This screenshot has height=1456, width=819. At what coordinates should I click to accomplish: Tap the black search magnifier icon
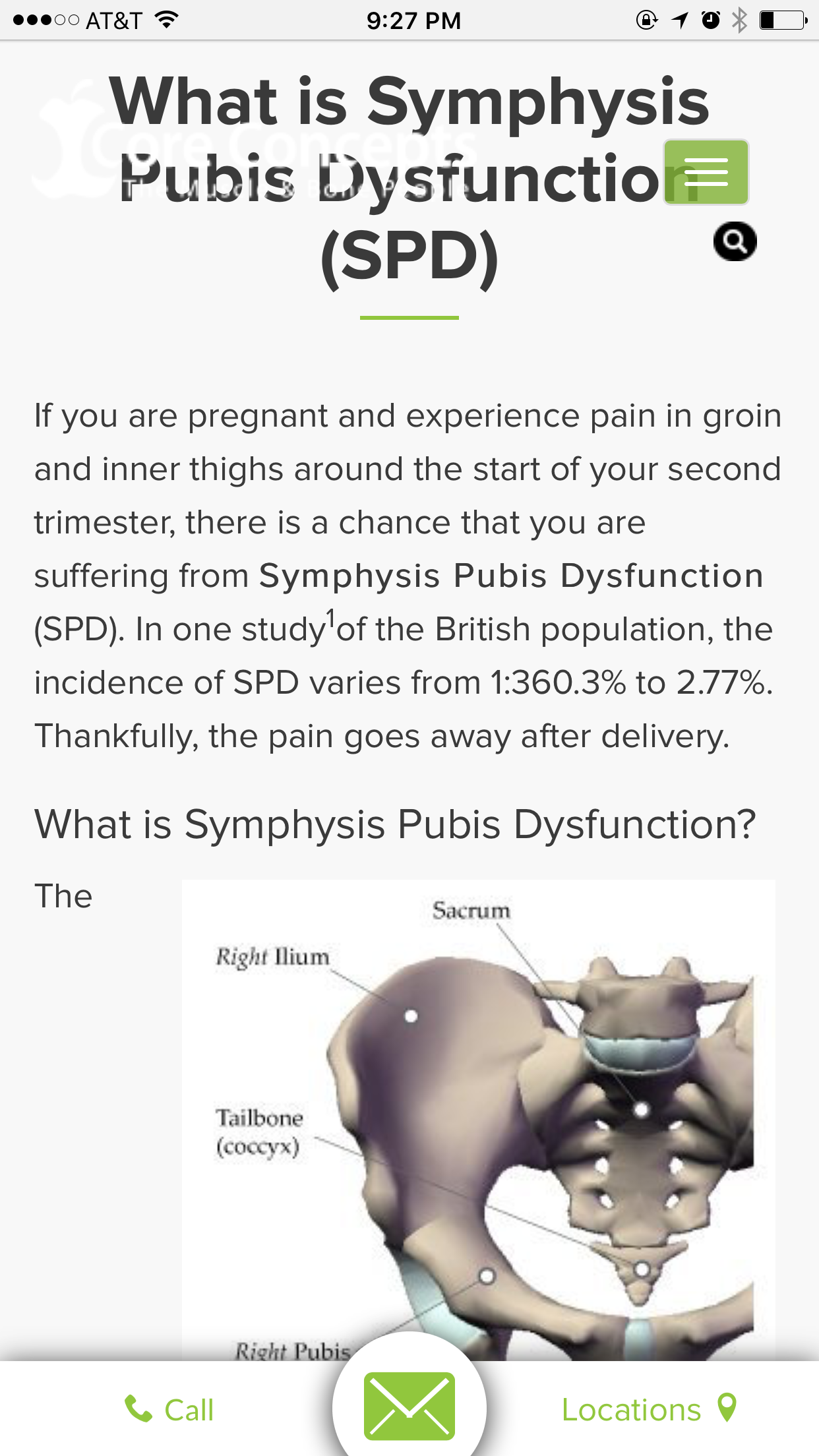click(x=735, y=241)
